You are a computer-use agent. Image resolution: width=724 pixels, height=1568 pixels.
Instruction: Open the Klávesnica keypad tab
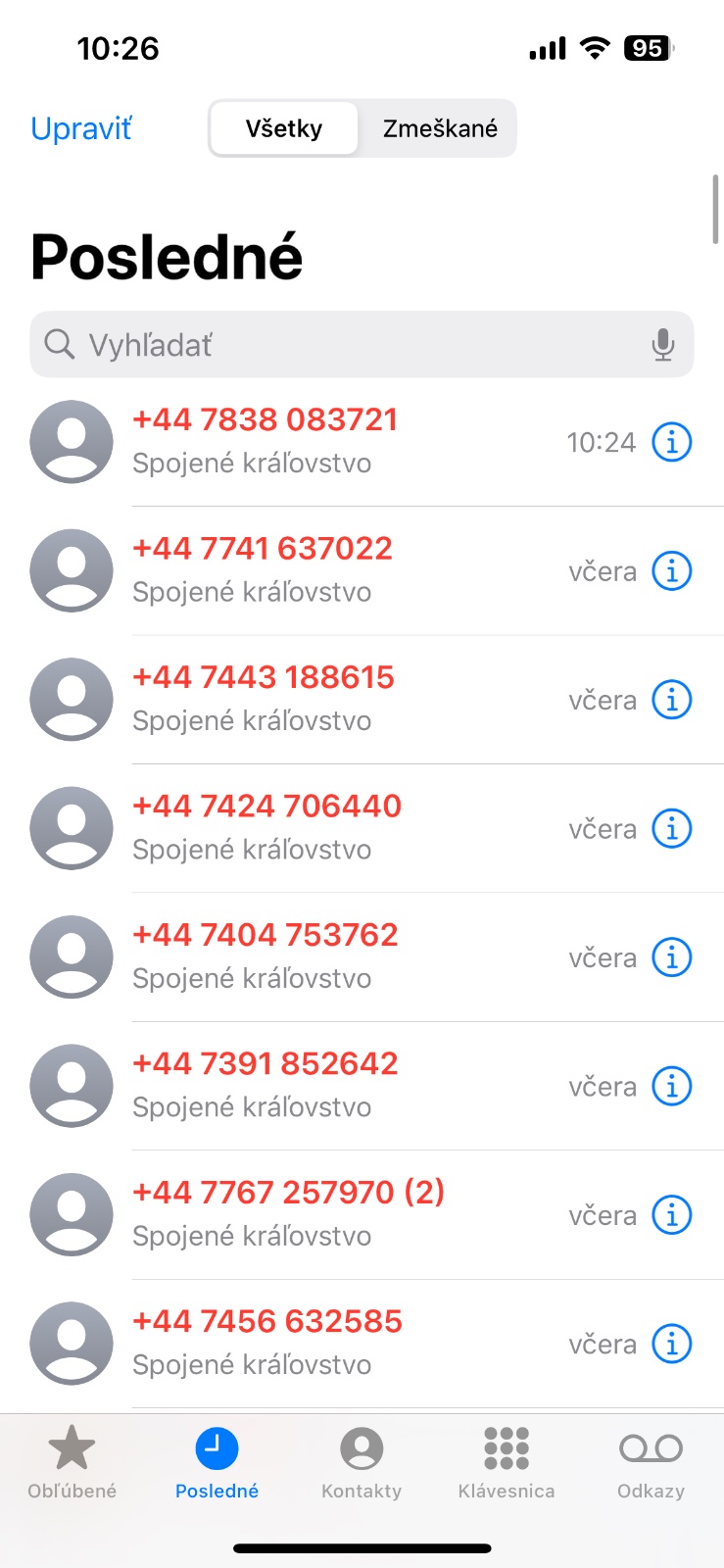pyautogui.click(x=507, y=1462)
